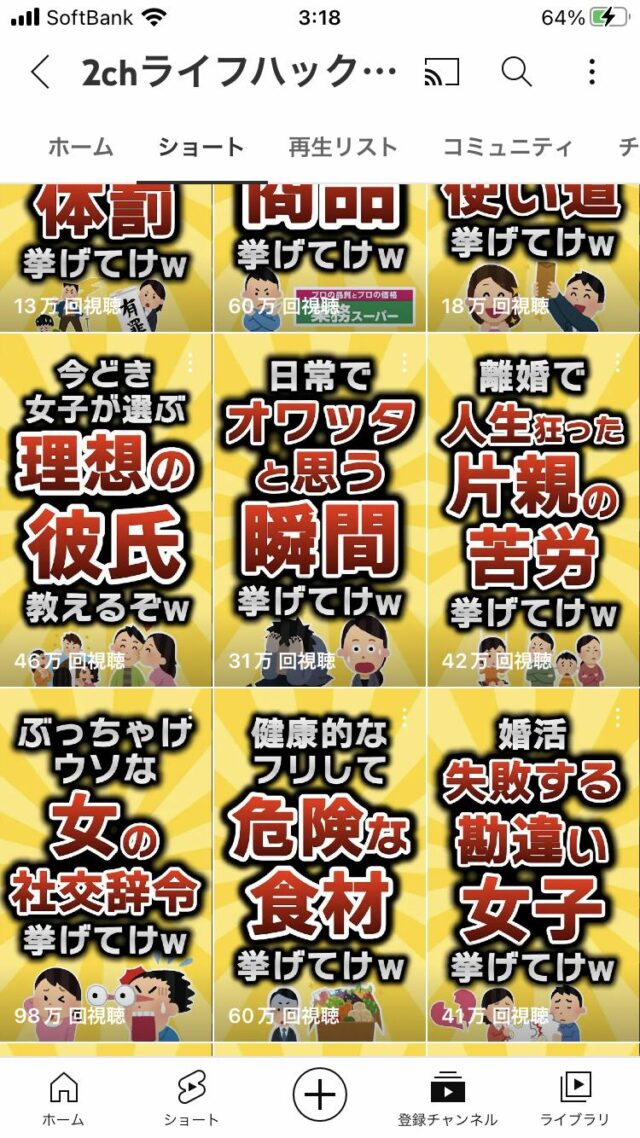Open 登録チャンネル subscriptions tab
The height and width of the screenshot is (1138, 640).
(447, 1098)
